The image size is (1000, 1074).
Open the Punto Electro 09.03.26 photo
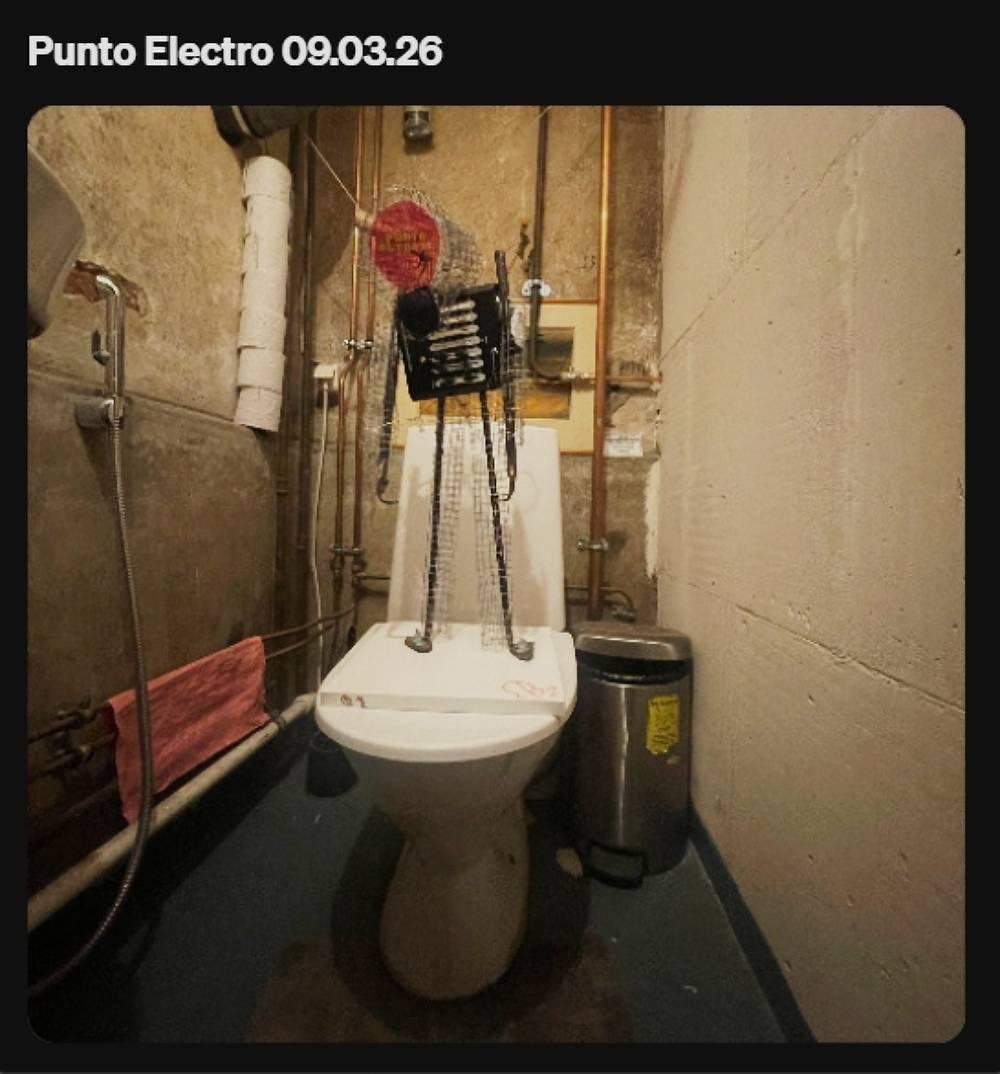tap(496, 573)
